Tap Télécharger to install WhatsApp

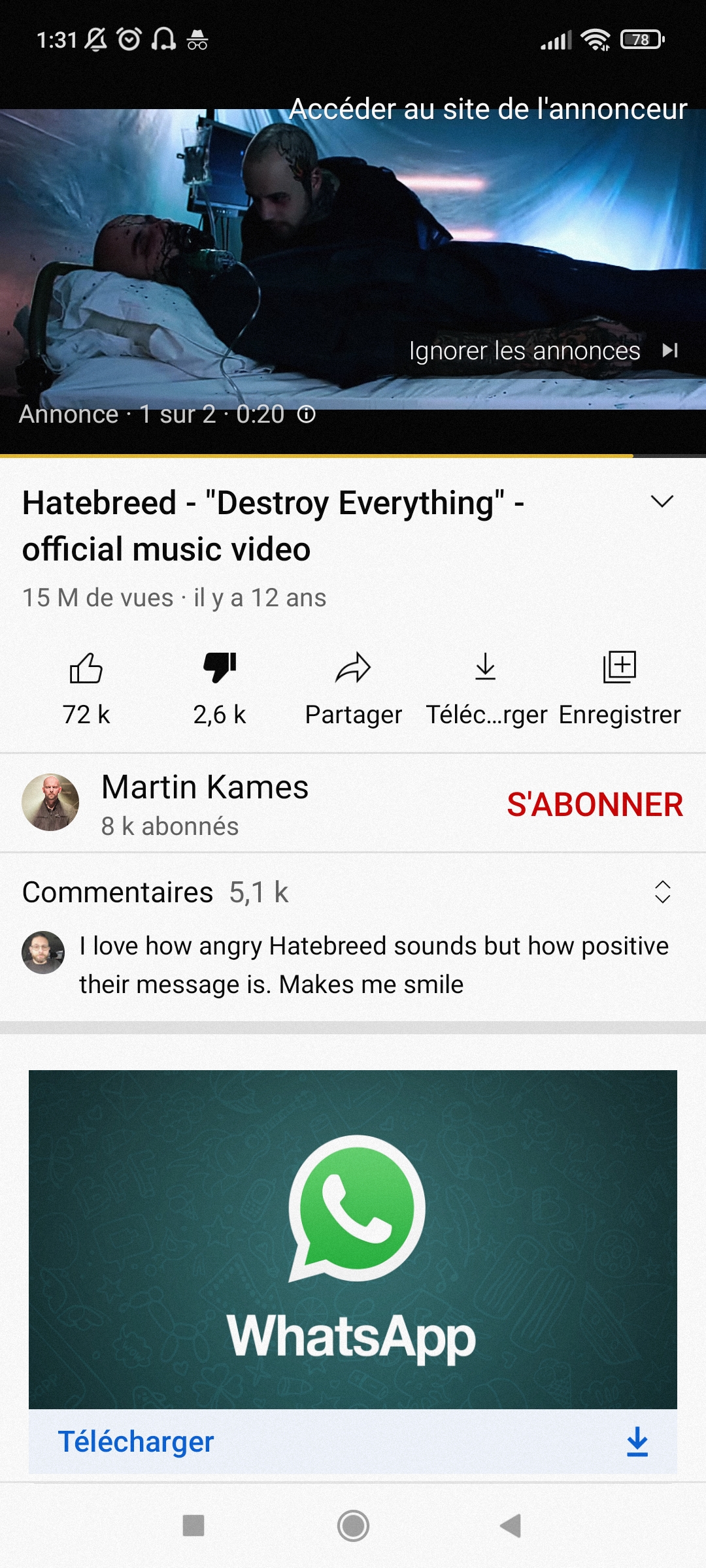click(x=136, y=1442)
